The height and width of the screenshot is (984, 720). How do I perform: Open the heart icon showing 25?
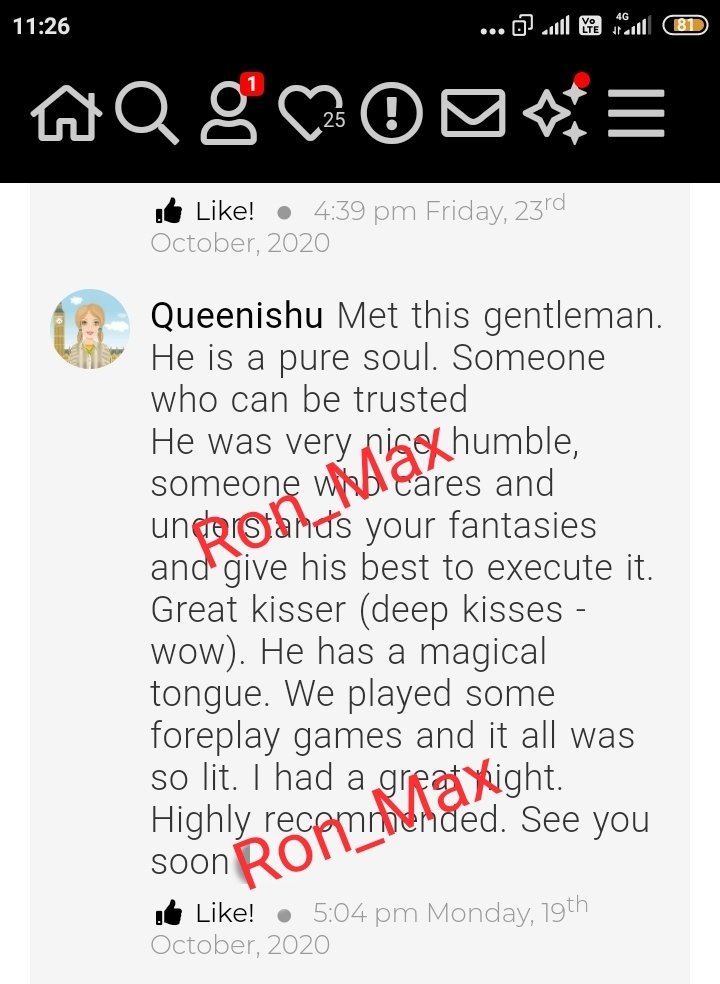click(310, 115)
